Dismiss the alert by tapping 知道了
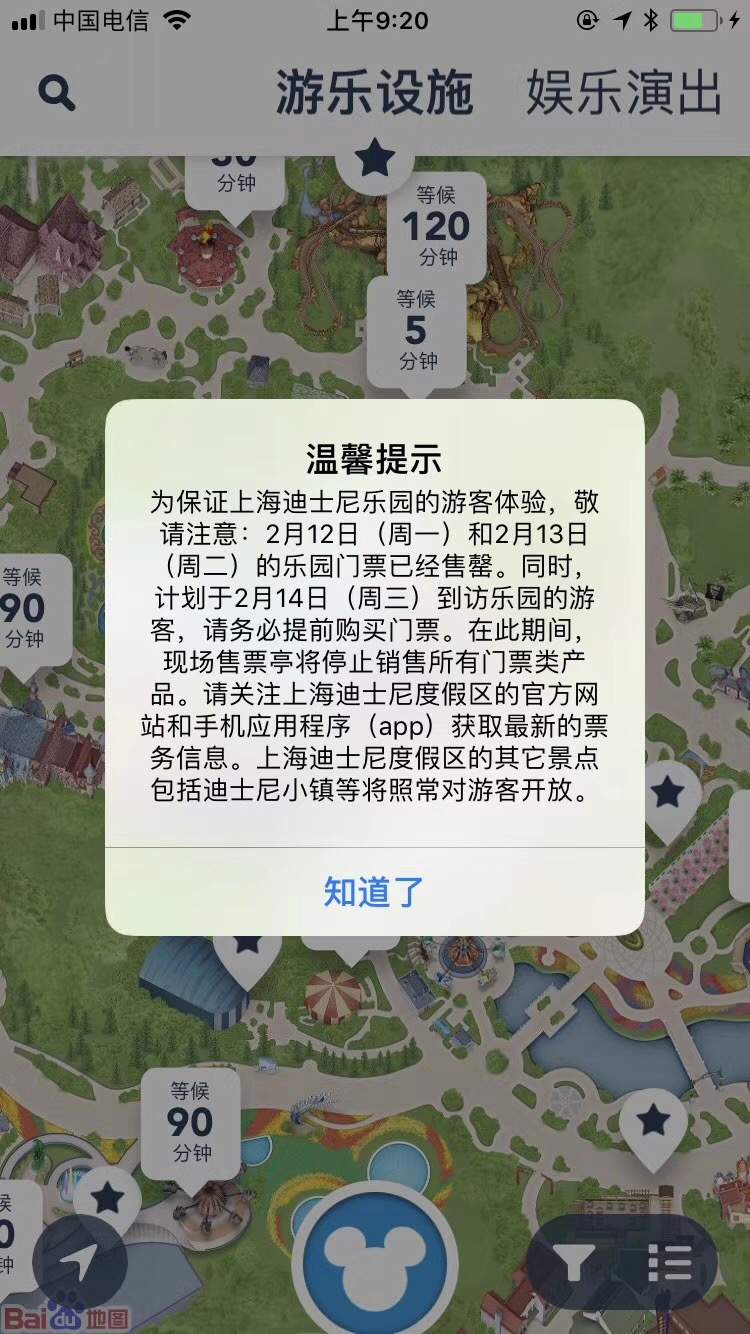The image size is (750, 1334). [x=374, y=891]
